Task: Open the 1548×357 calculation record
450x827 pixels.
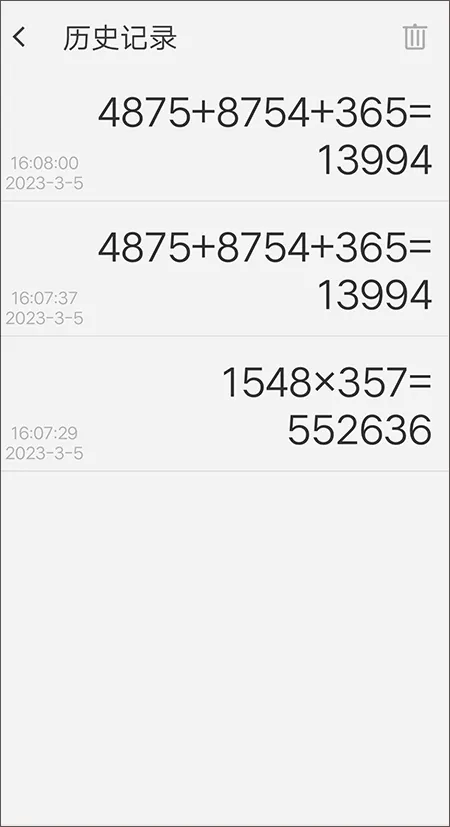Action: pos(225,404)
